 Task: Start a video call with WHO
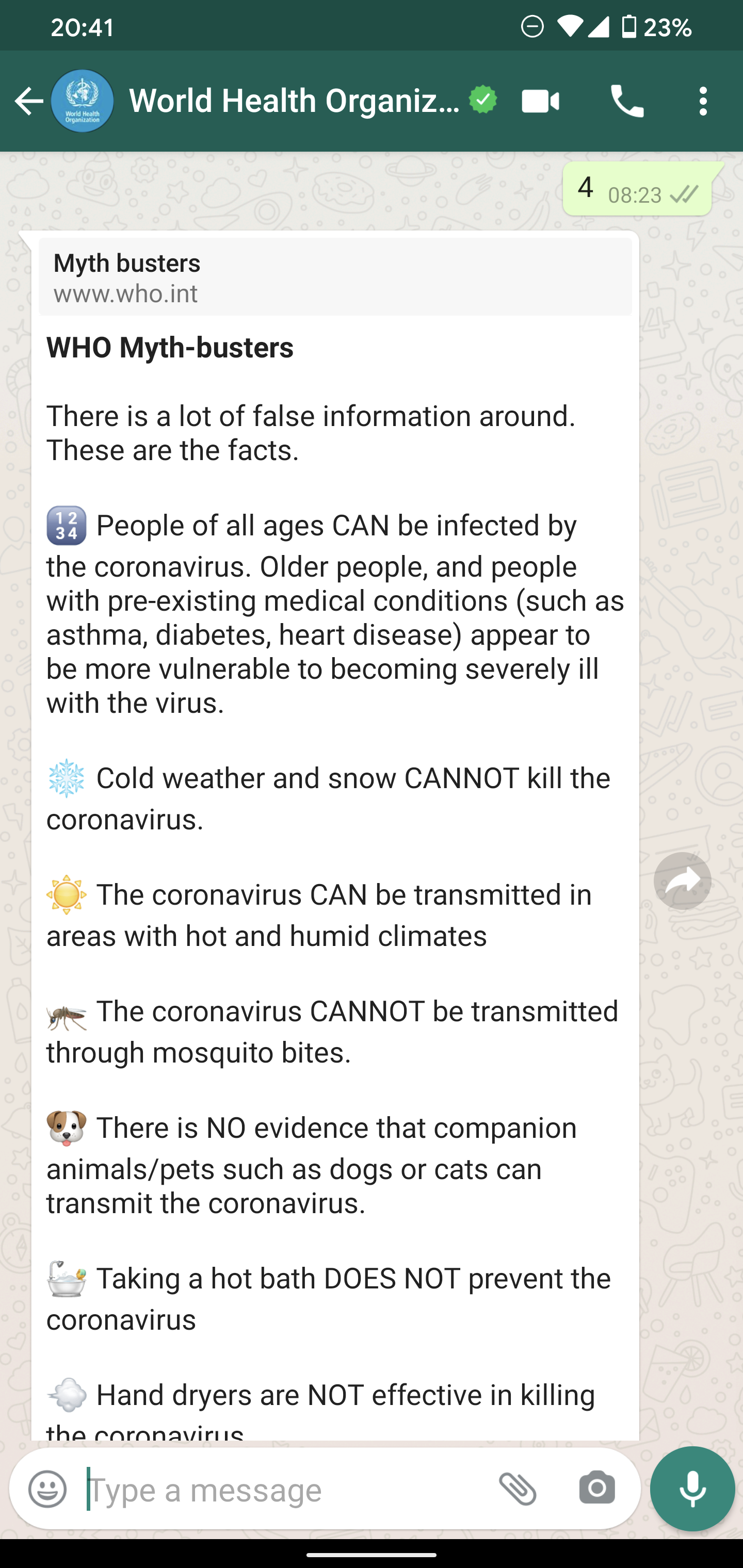click(540, 101)
